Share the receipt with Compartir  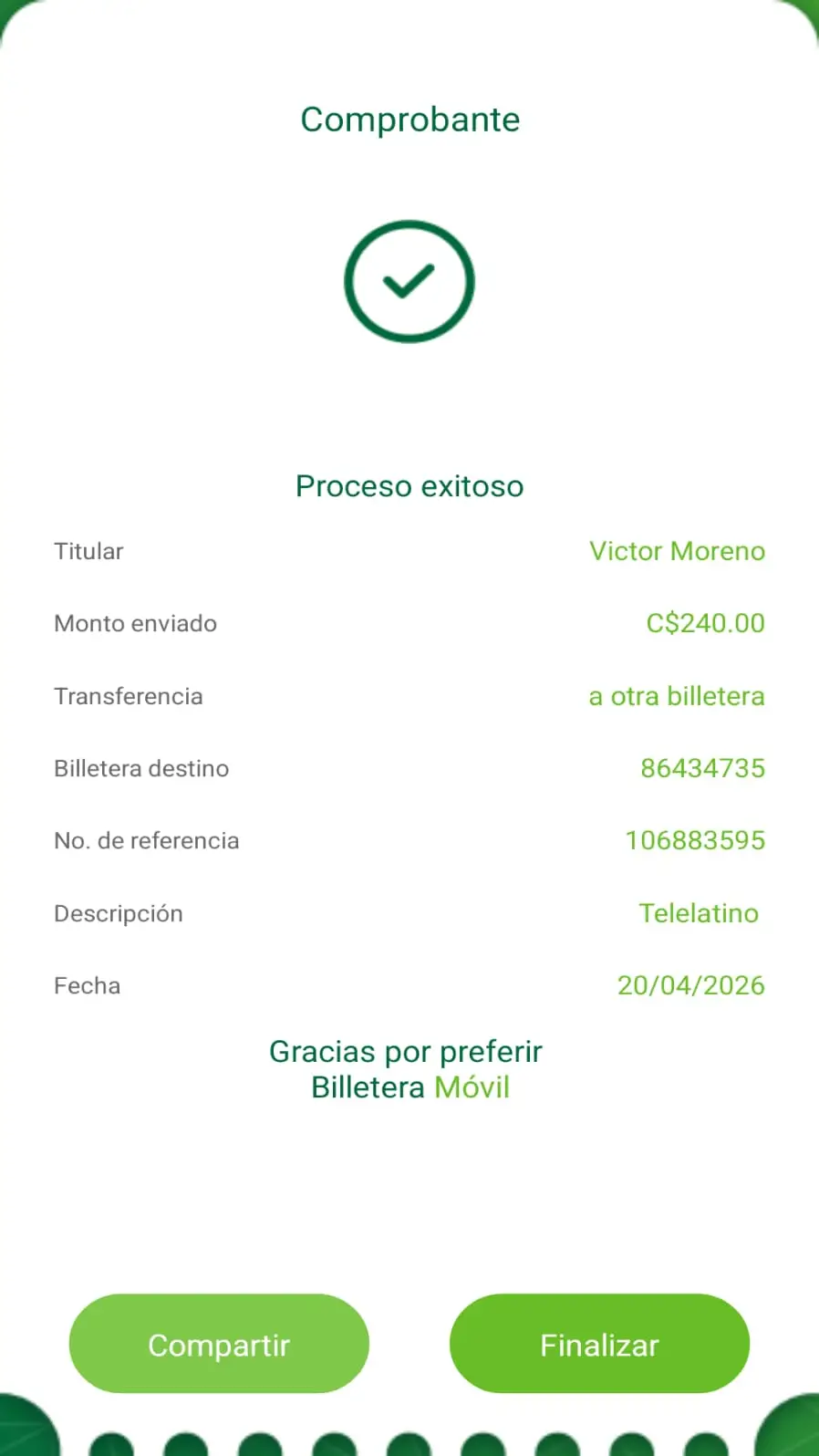point(219,1344)
